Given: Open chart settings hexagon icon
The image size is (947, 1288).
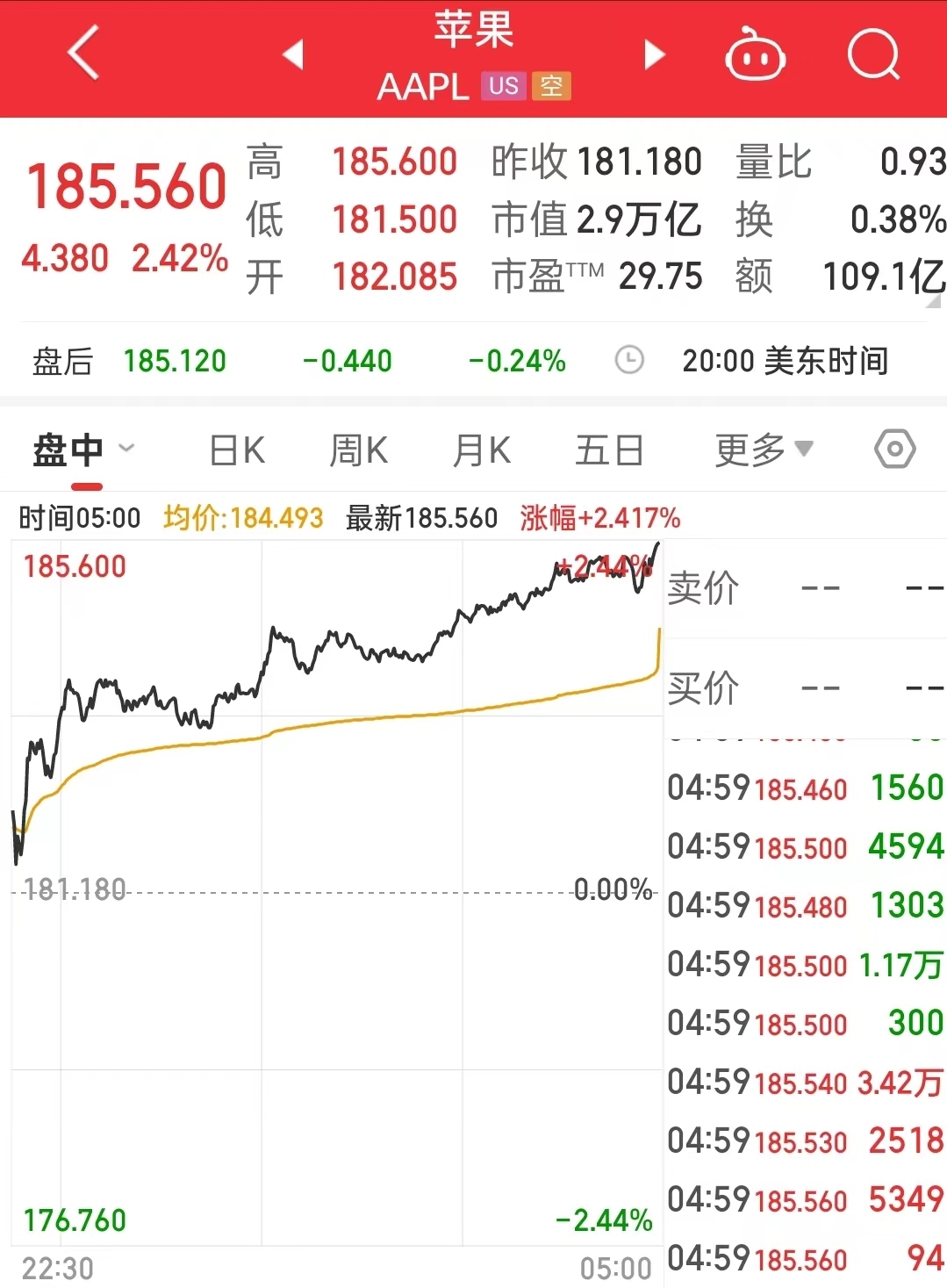Looking at the screenshot, I should coord(894,450).
